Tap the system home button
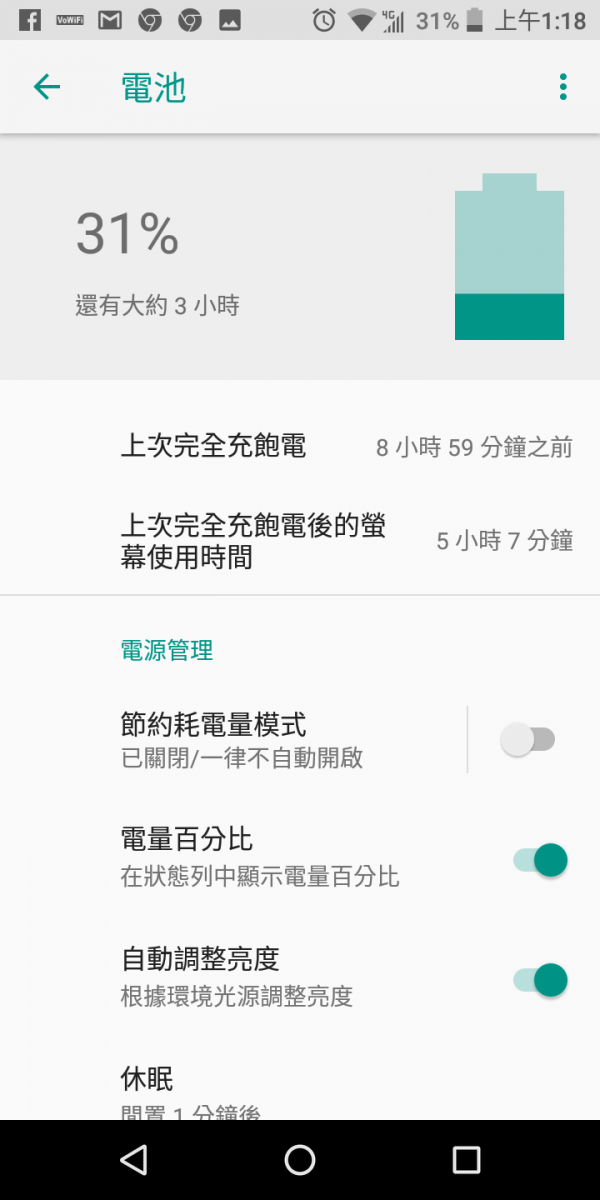 300,1160
